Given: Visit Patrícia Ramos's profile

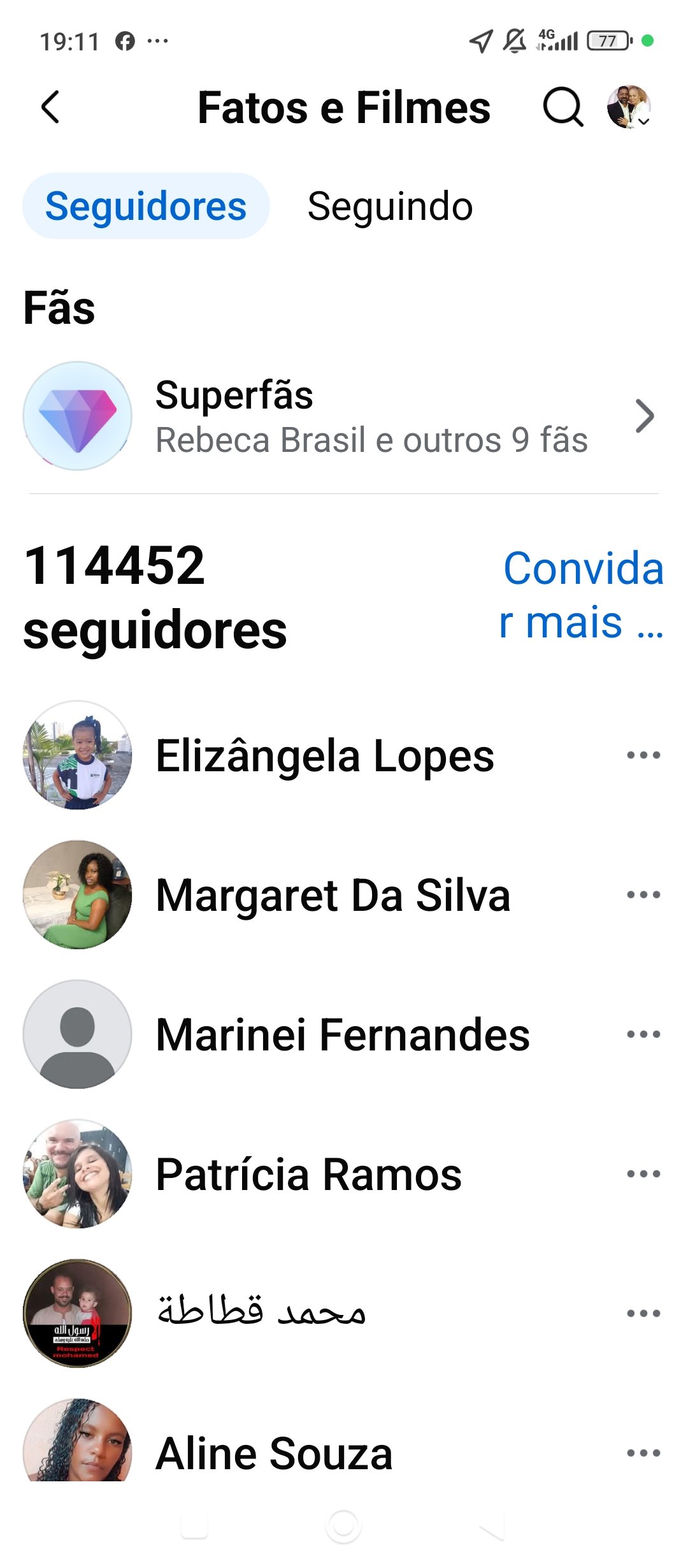Looking at the screenshot, I should pos(309,1174).
